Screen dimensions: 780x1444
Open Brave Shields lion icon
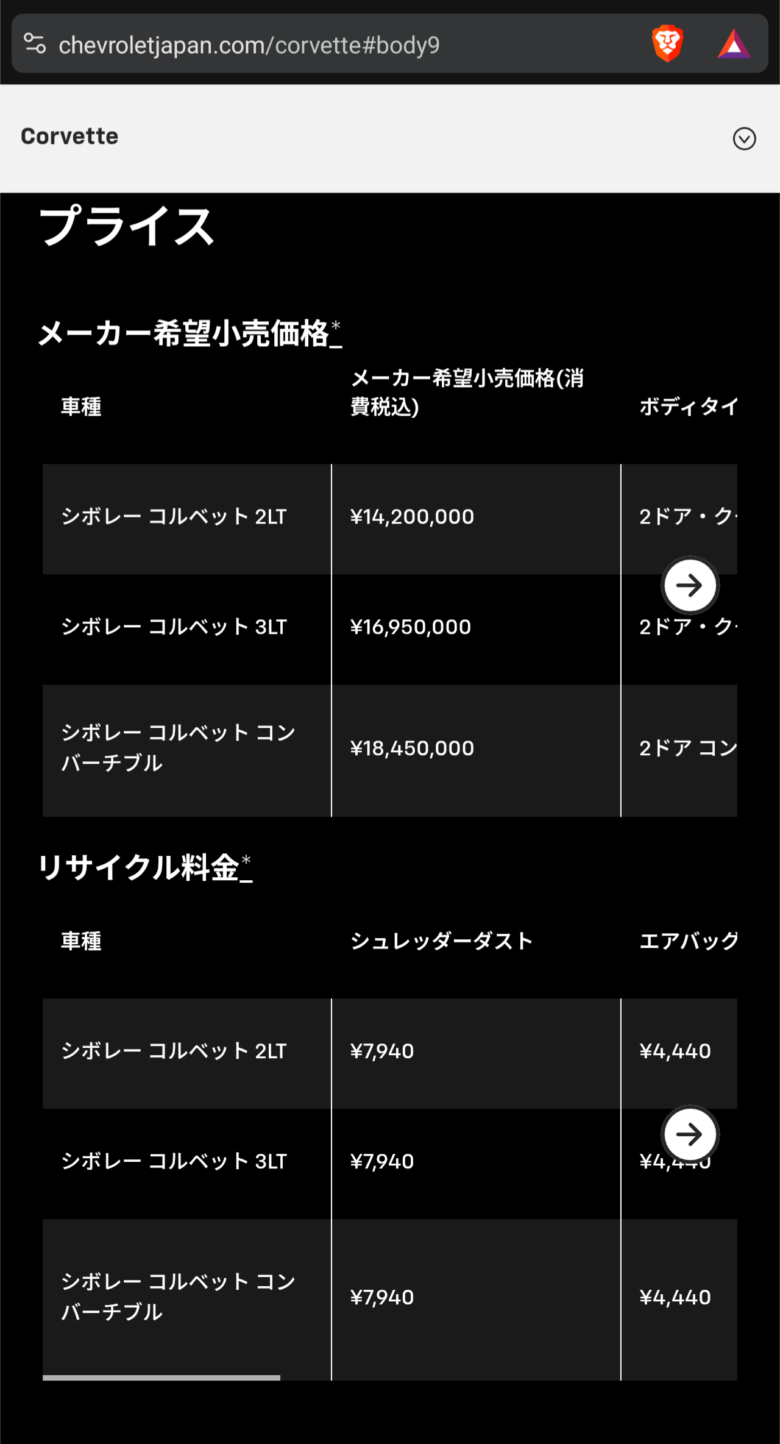667,44
